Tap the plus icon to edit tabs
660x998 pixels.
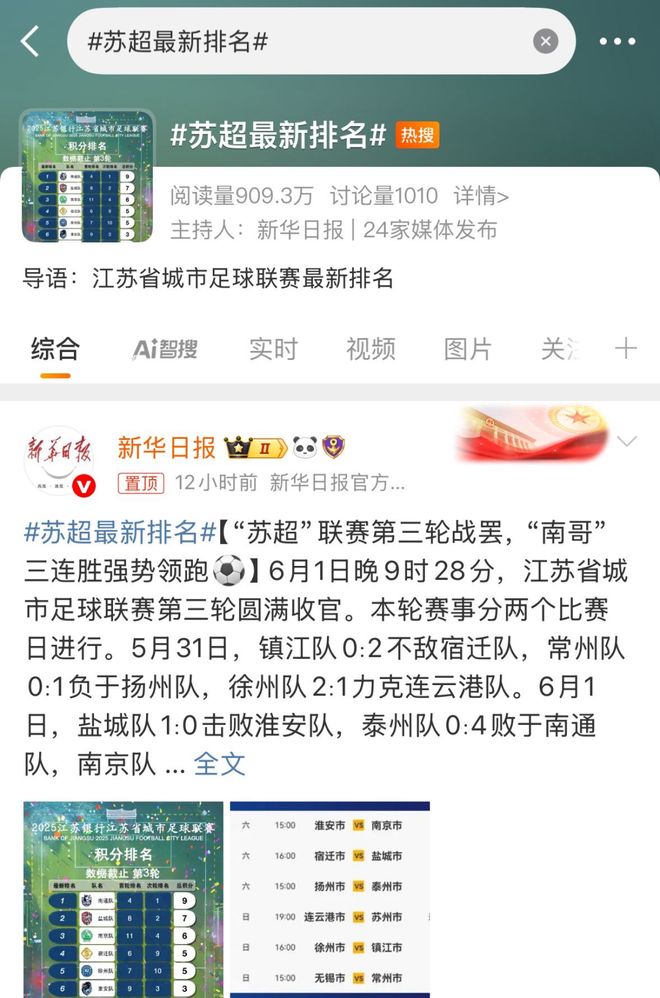626,349
